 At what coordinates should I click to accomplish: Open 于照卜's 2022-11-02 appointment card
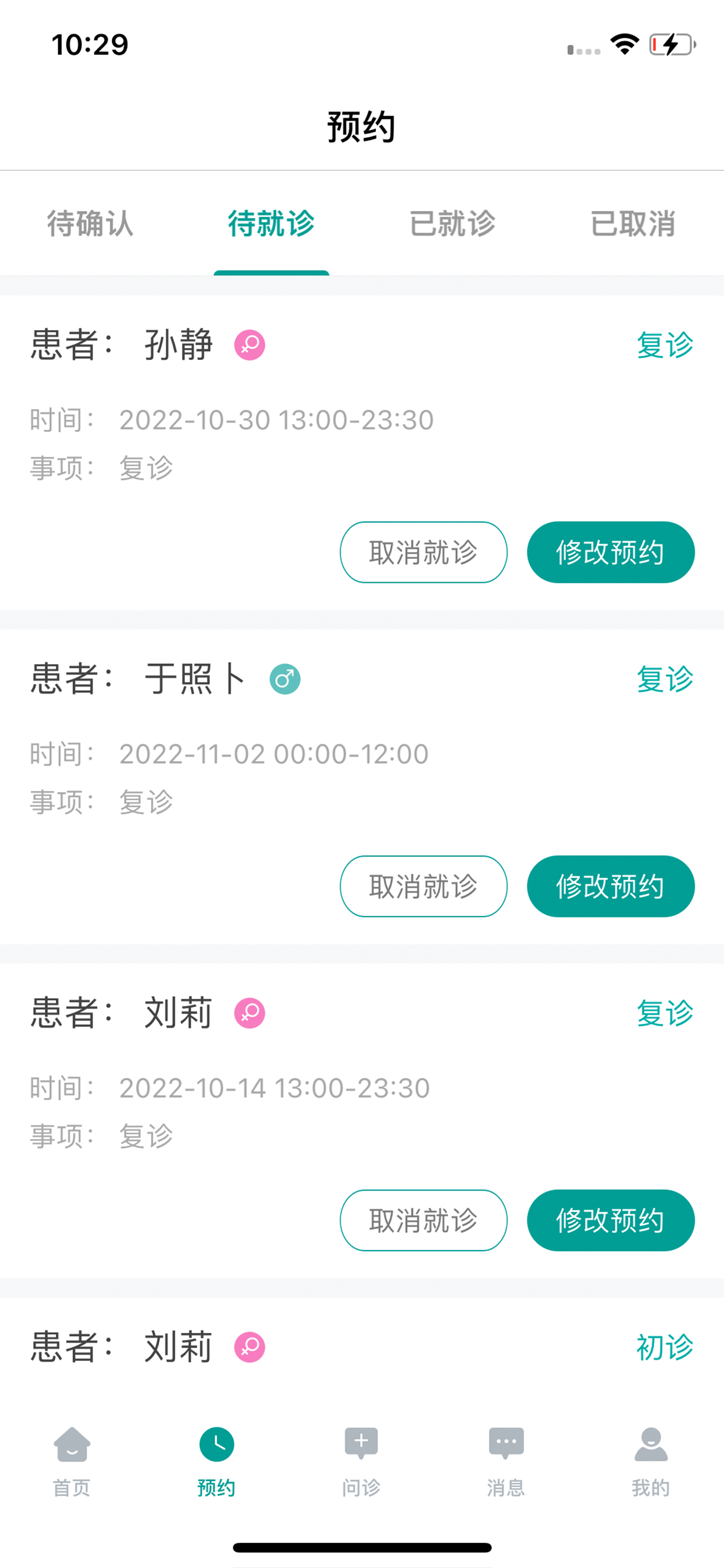[x=362, y=787]
